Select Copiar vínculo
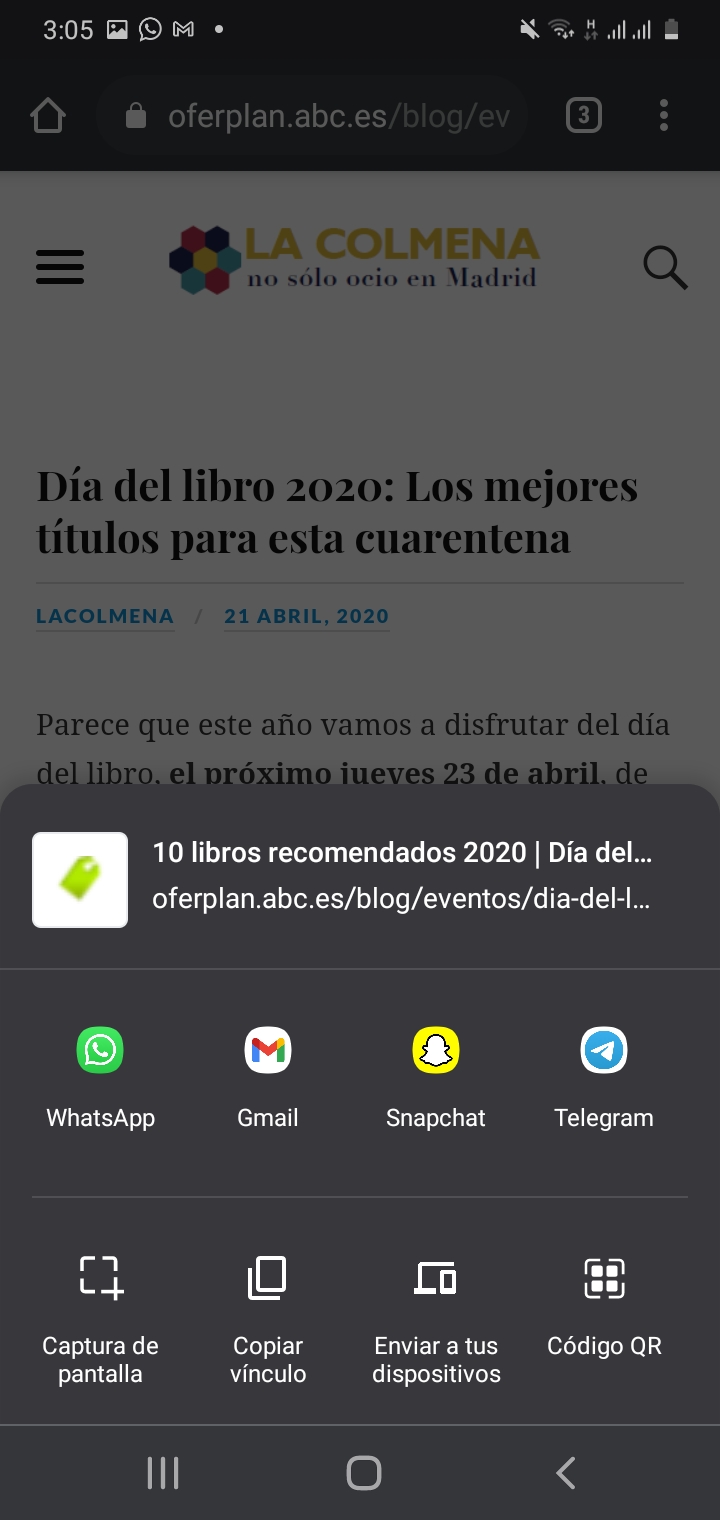This screenshot has width=720, height=1520. (268, 1280)
